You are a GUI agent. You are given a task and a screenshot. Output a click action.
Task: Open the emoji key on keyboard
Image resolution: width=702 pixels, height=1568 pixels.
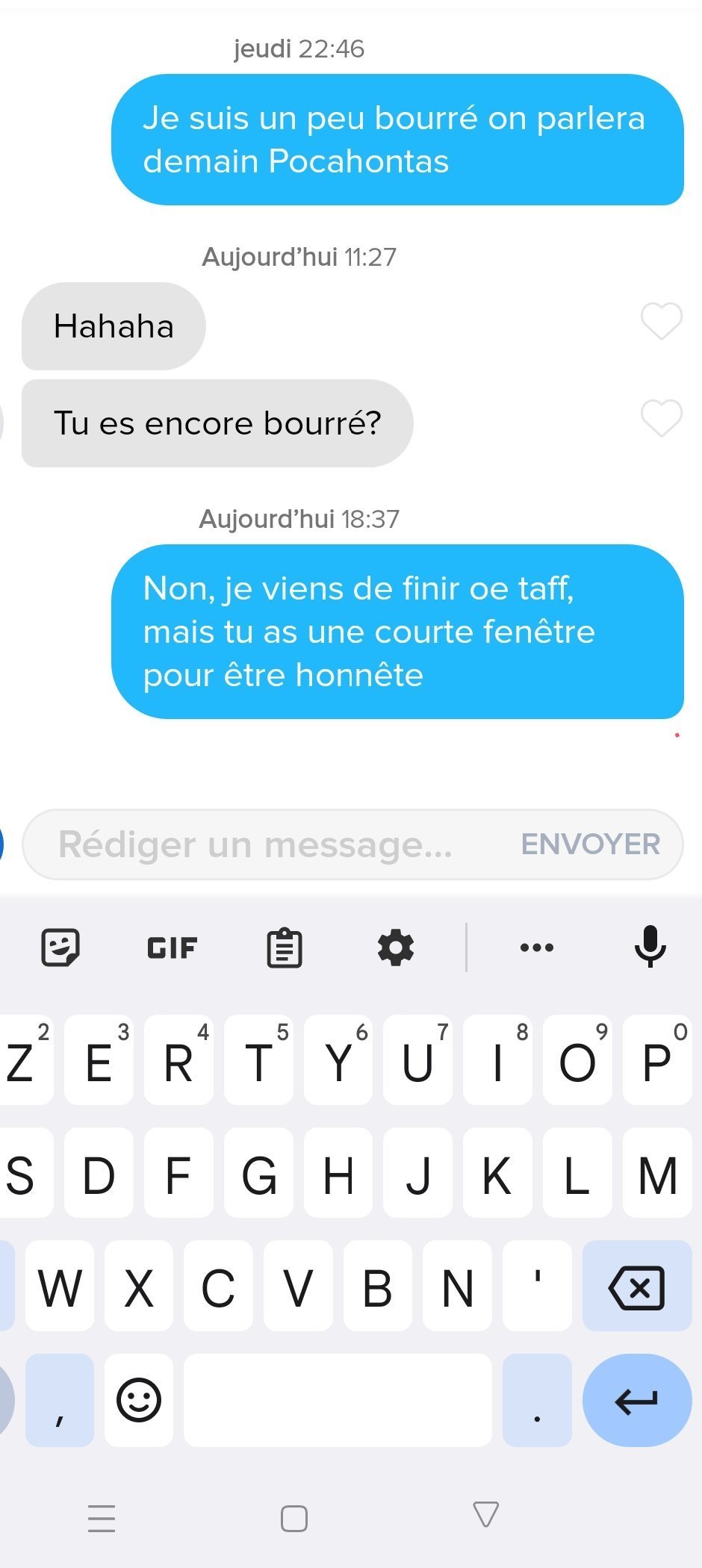point(139,1400)
